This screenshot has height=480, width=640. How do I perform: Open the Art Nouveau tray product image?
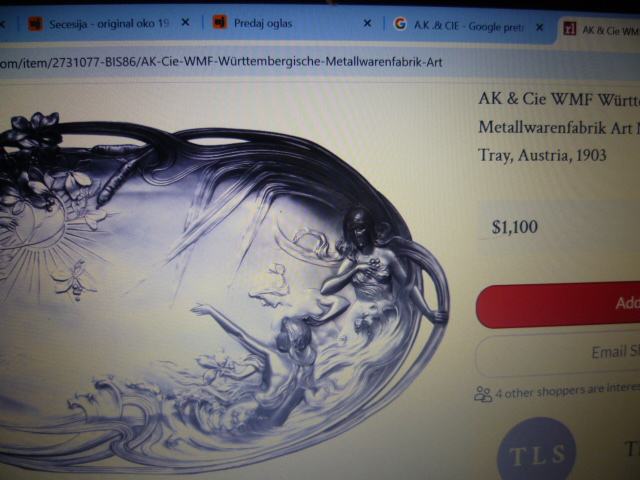(220, 290)
